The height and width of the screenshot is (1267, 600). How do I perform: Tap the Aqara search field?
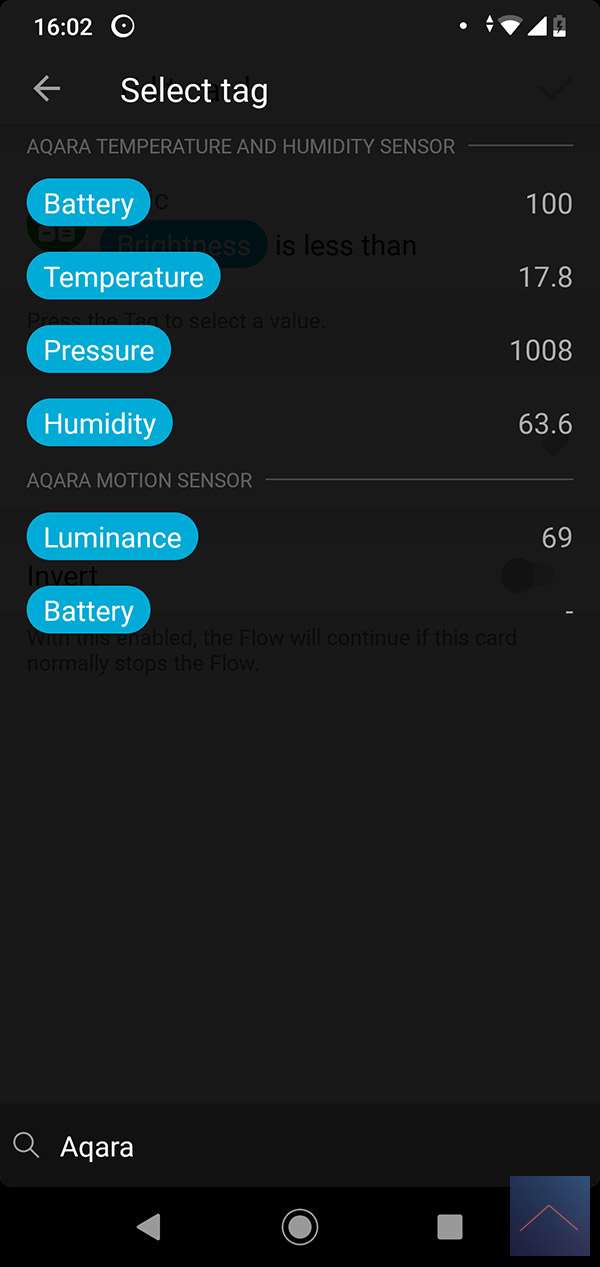(x=300, y=1146)
